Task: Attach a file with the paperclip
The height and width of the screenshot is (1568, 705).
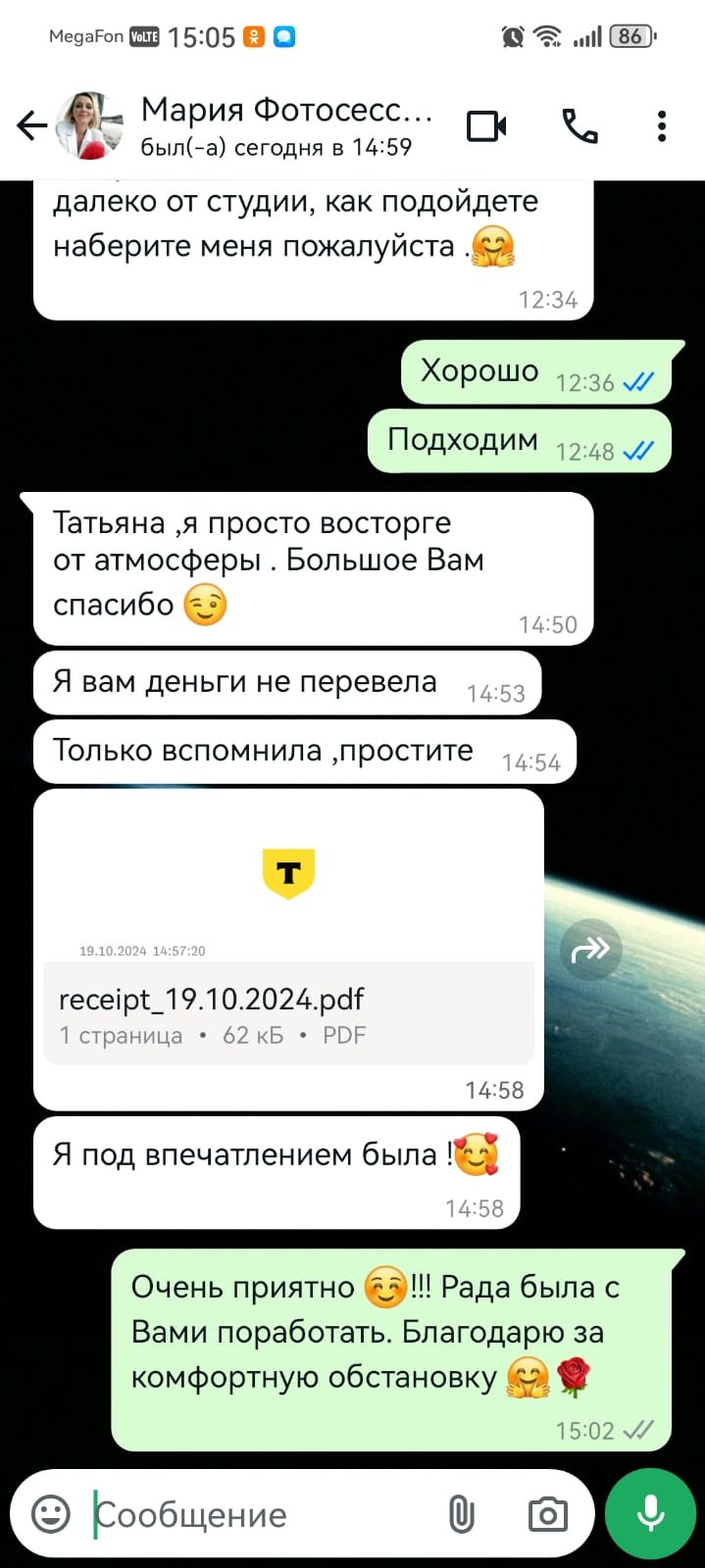Action: click(x=461, y=1514)
